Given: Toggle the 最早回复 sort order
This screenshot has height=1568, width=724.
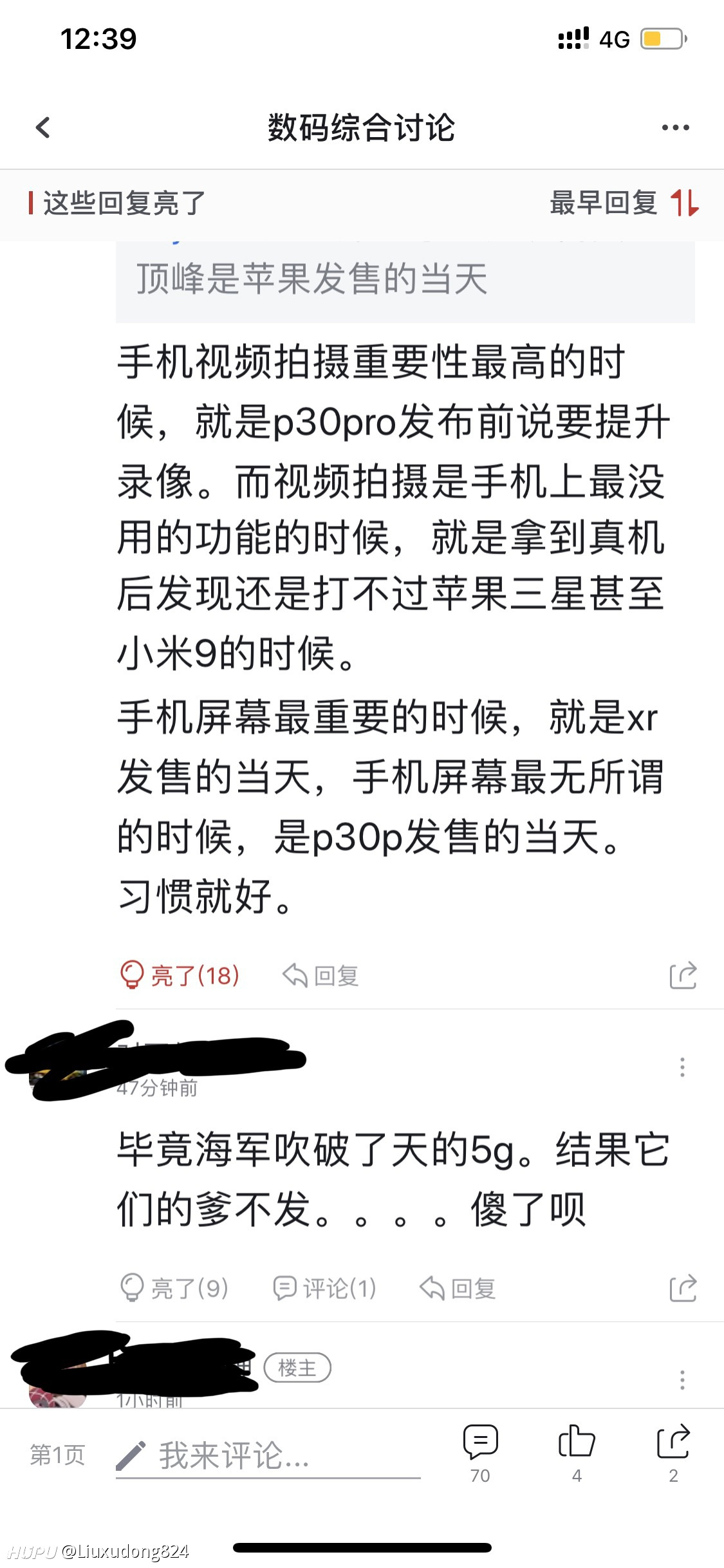Looking at the screenshot, I should 624,203.
